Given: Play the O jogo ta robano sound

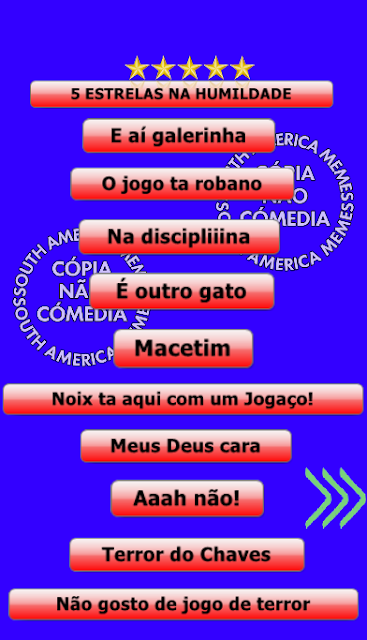Looking at the screenshot, I should (x=182, y=184).
